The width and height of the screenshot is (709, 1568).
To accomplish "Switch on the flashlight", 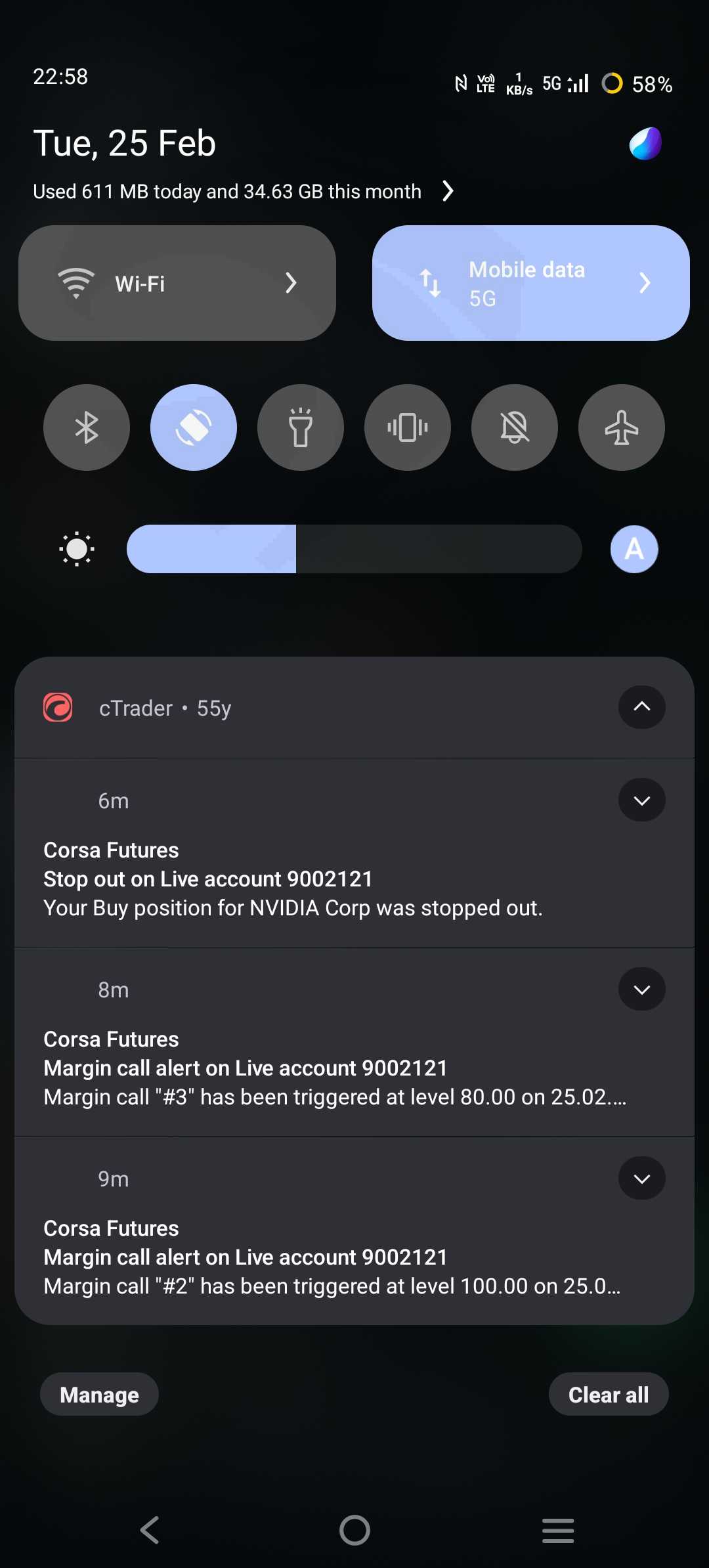I will point(301,427).
